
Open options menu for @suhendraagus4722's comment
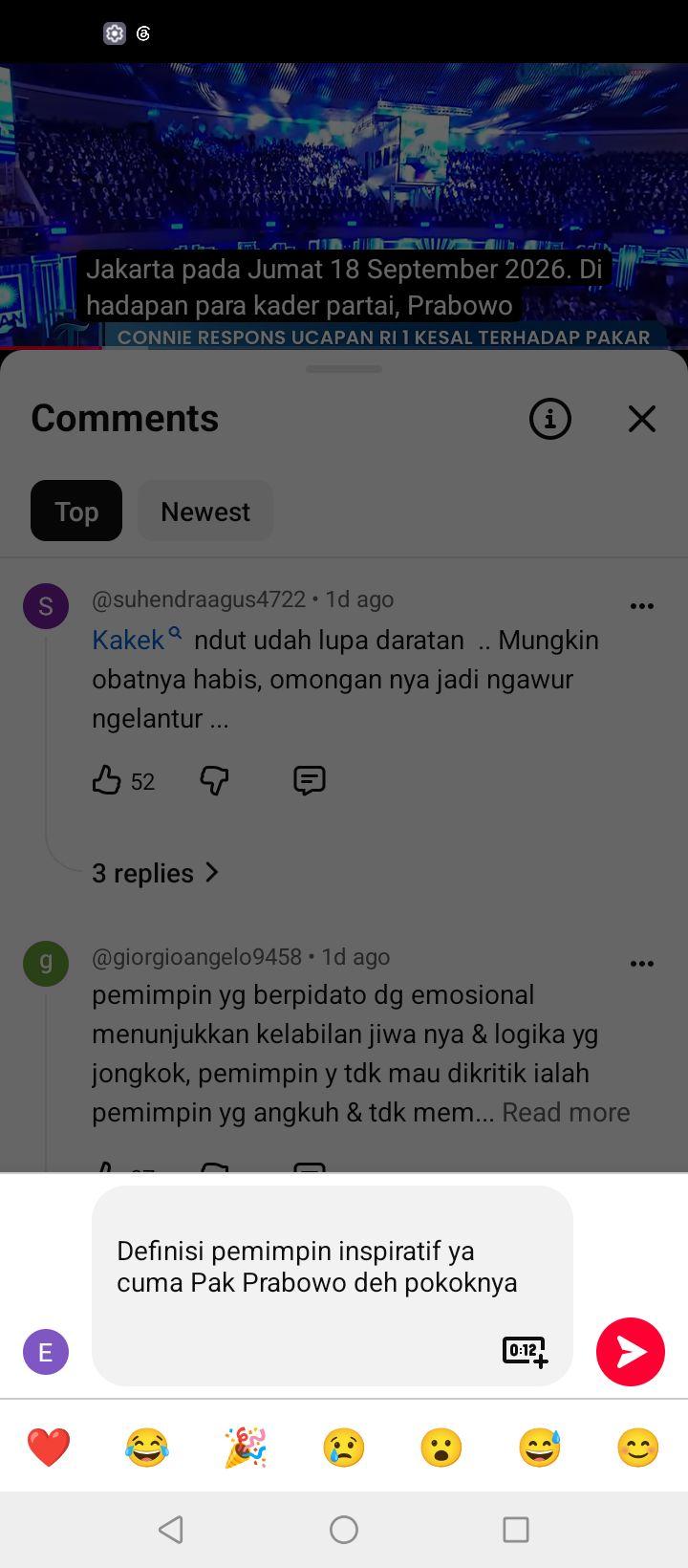642,606
